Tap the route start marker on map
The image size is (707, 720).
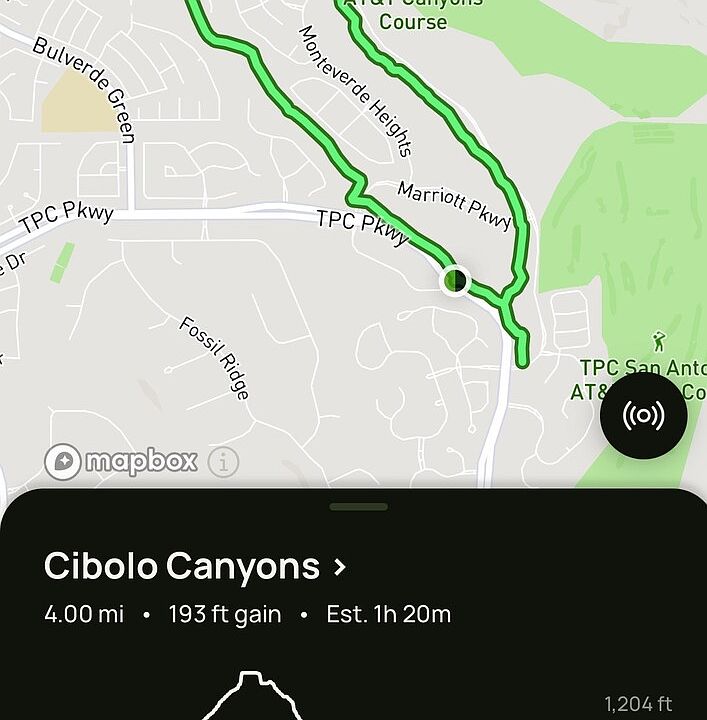[x=455, y=281]
